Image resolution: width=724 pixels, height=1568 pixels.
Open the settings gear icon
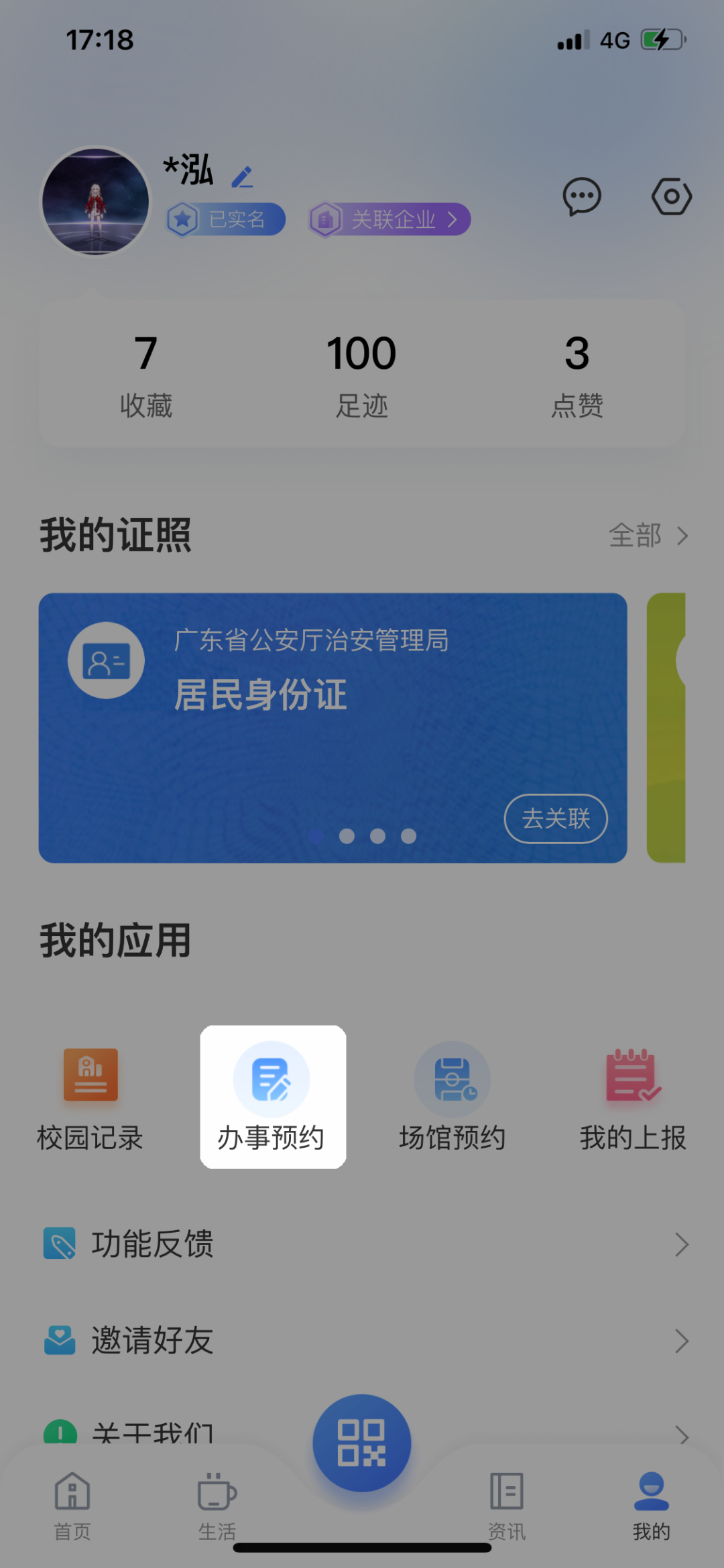coord(670,196)
